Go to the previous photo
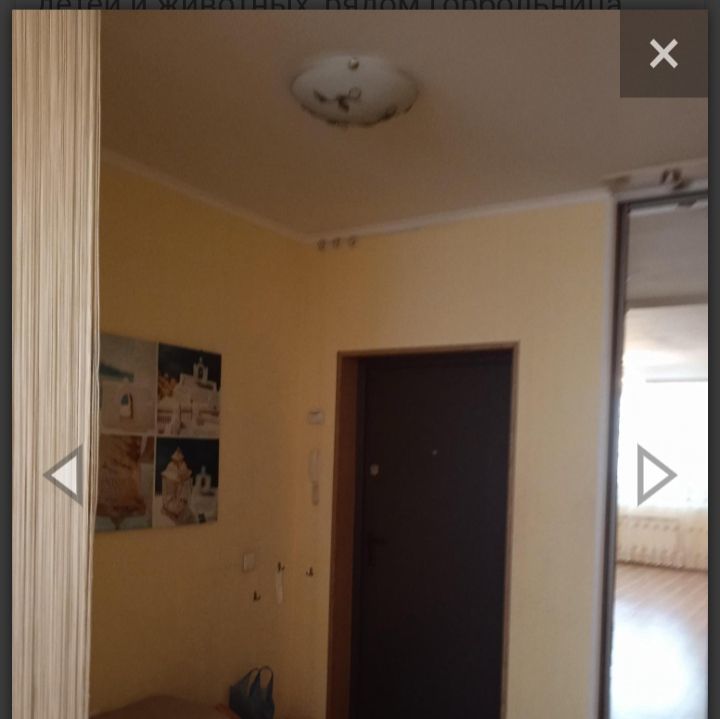Screen dimensions: 720x719 point(62,475)
